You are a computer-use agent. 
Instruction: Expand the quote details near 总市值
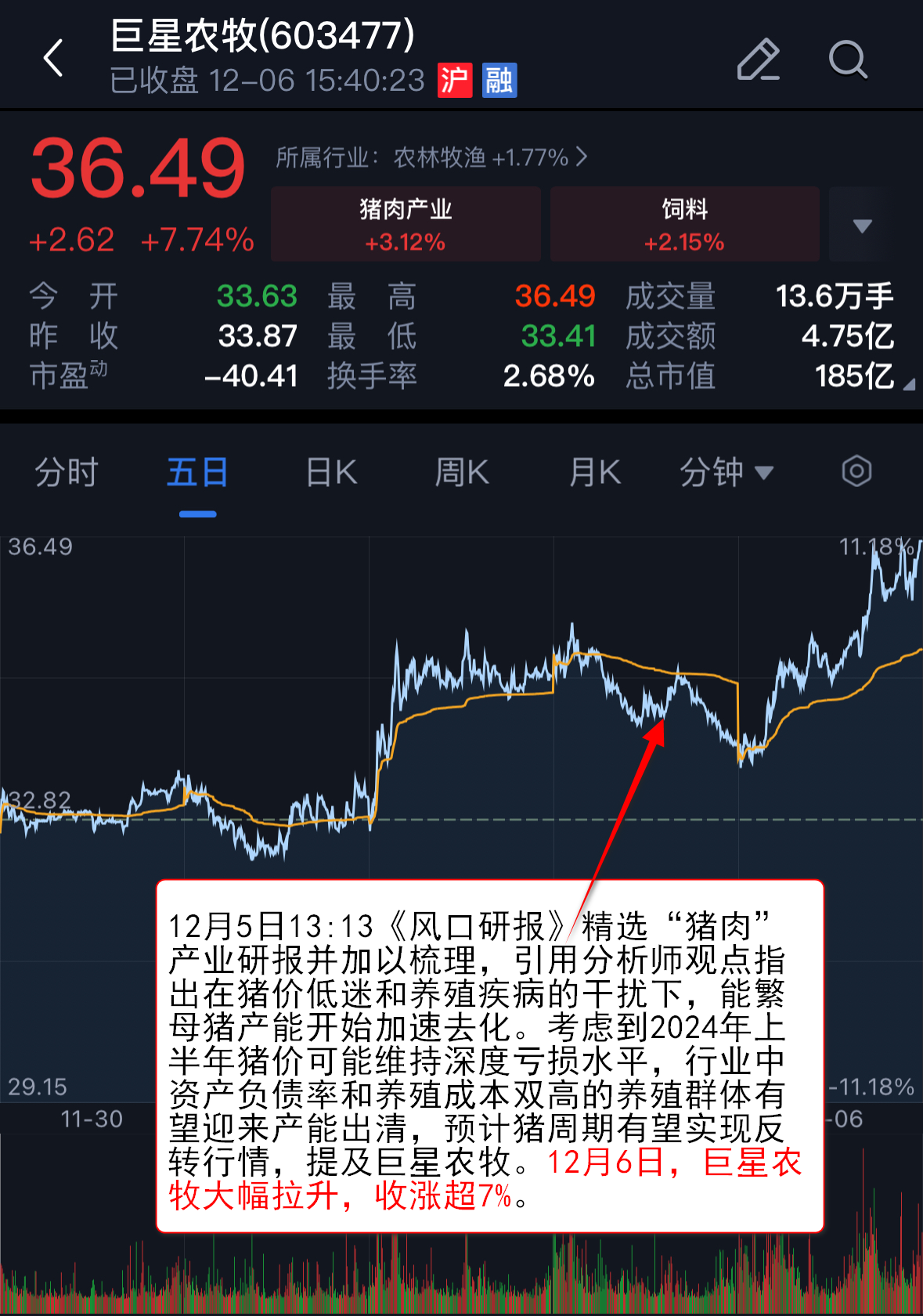tap(908, 384)
